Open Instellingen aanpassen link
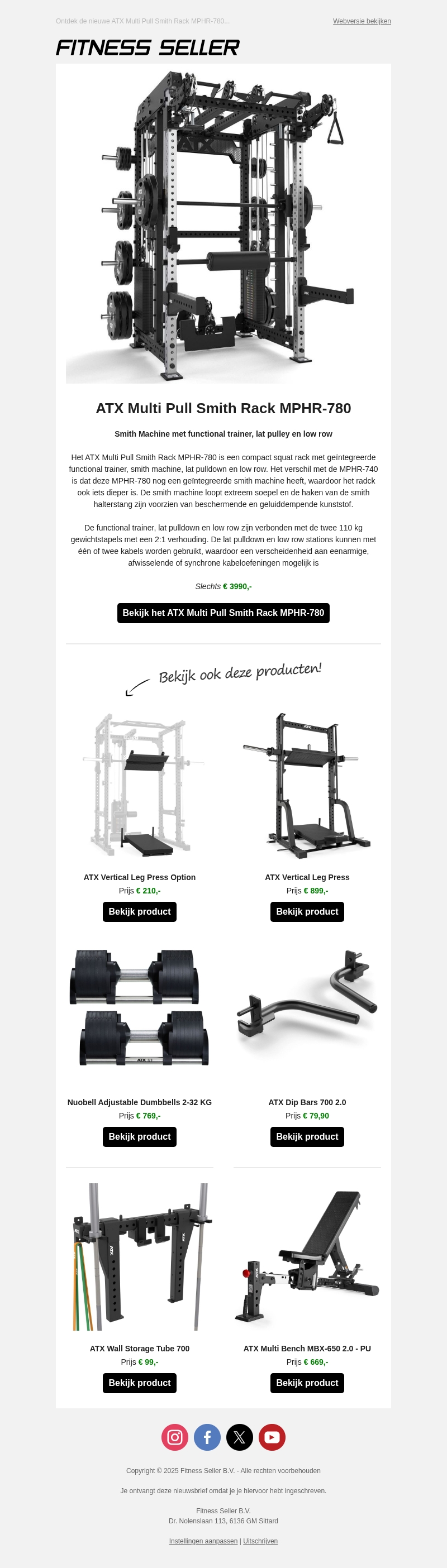 click(203, 1541)
